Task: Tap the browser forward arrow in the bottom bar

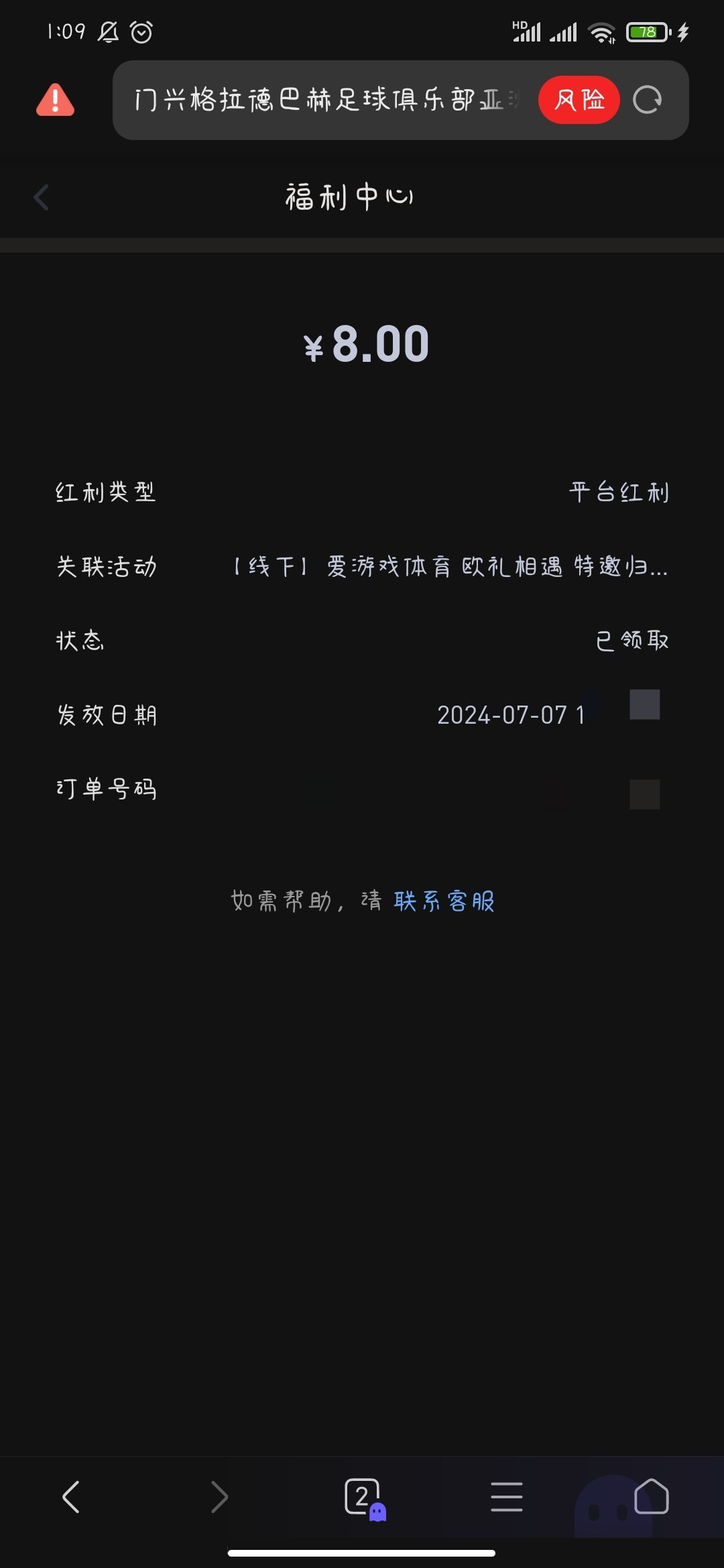Action: [219, 1496]
